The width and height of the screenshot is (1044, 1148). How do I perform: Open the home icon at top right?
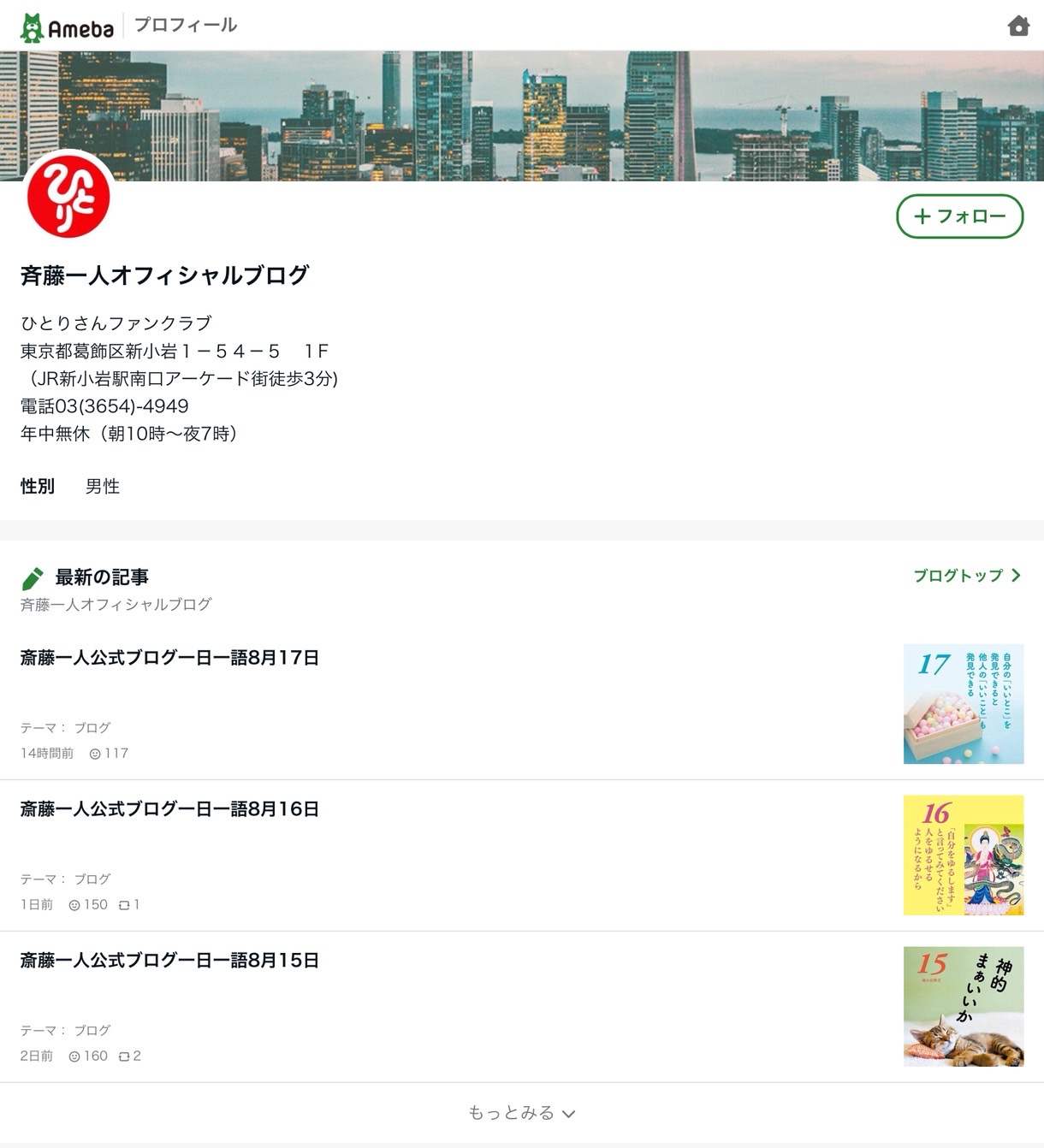point(1019,27)
